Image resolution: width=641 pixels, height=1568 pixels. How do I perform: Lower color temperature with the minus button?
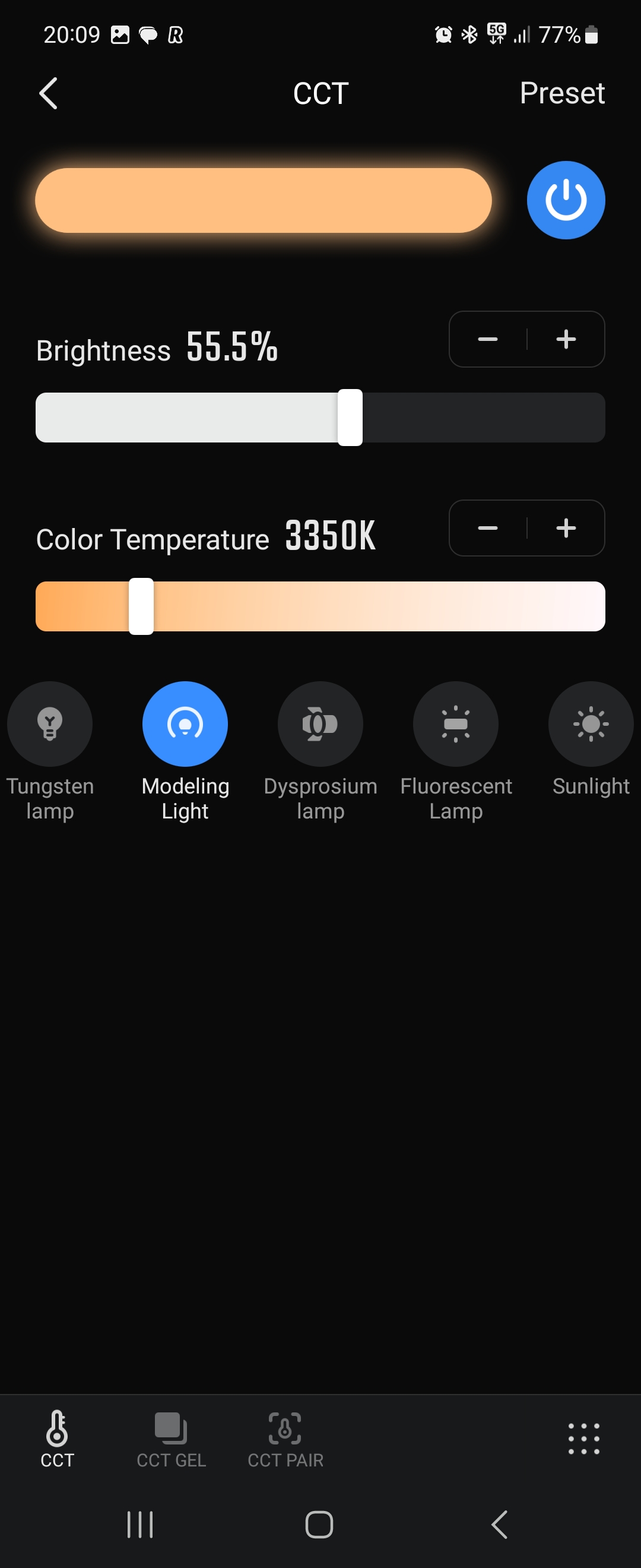(488, 528)
